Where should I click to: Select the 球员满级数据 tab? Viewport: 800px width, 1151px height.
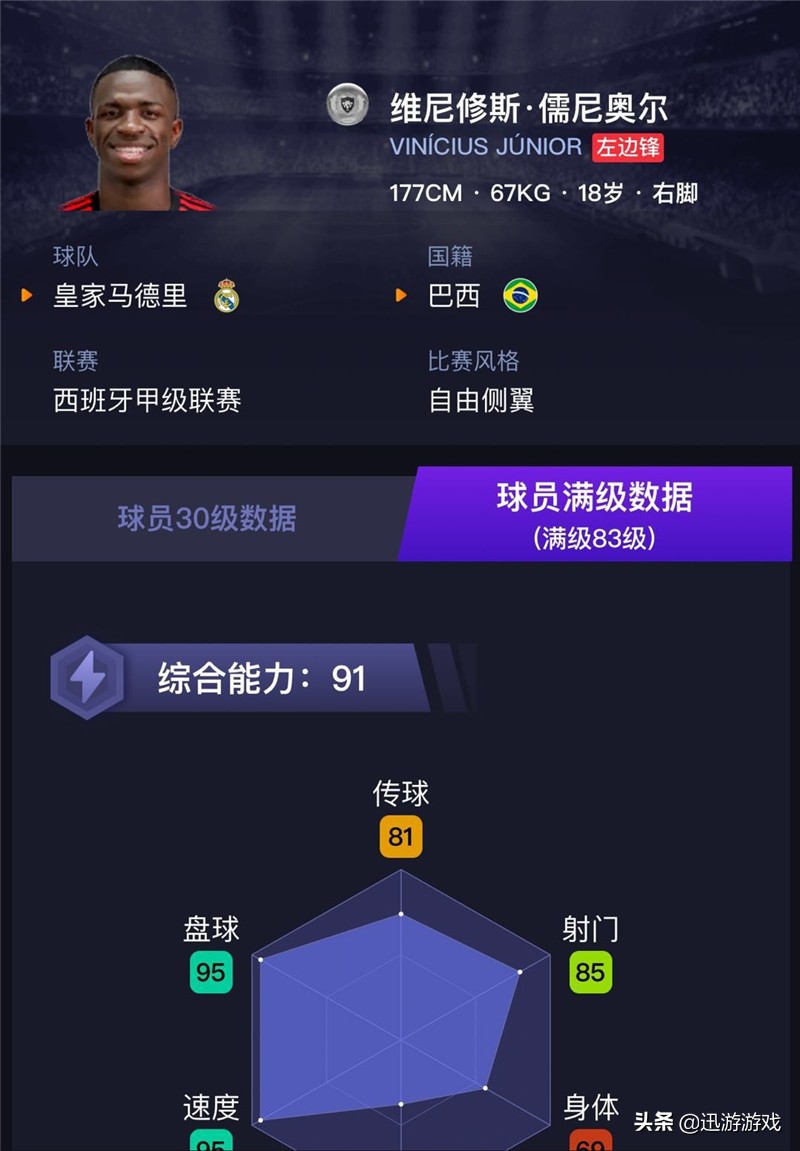pyautogui.click(x=594, y=514)
